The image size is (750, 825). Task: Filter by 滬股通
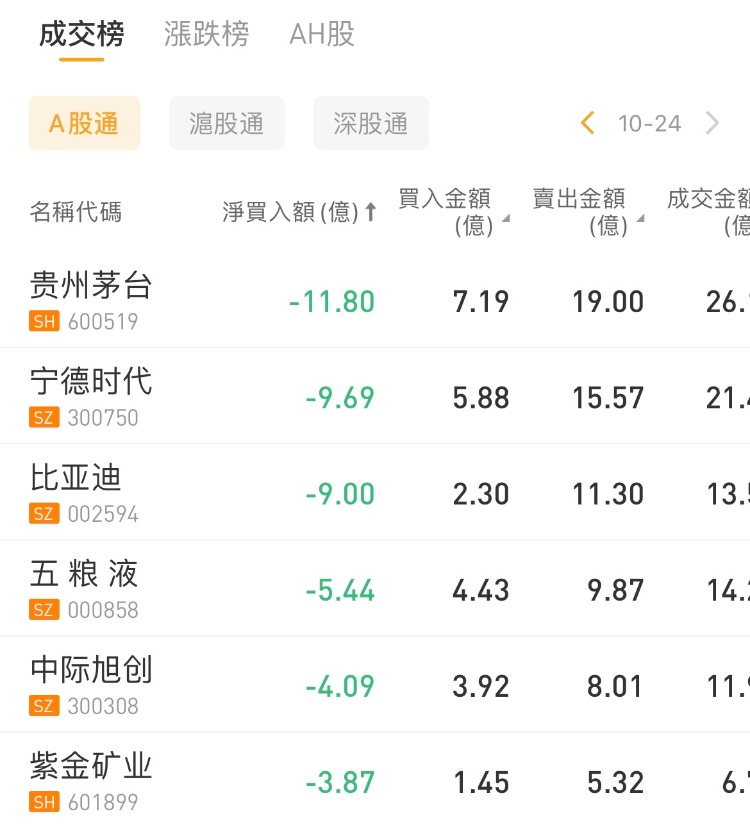pyautogui.click(x=227, y=123)
